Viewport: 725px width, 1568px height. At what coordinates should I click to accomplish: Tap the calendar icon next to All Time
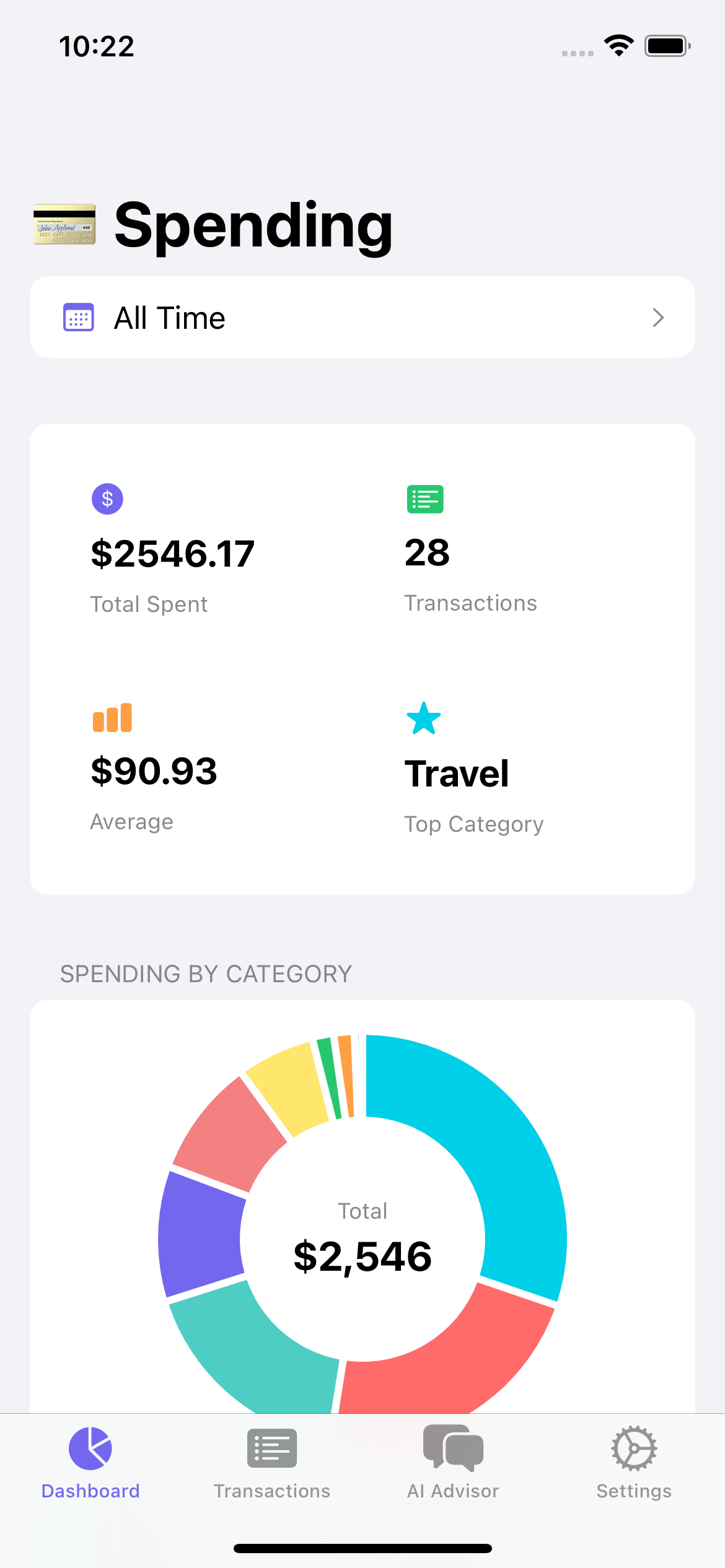tap(78, 317)
